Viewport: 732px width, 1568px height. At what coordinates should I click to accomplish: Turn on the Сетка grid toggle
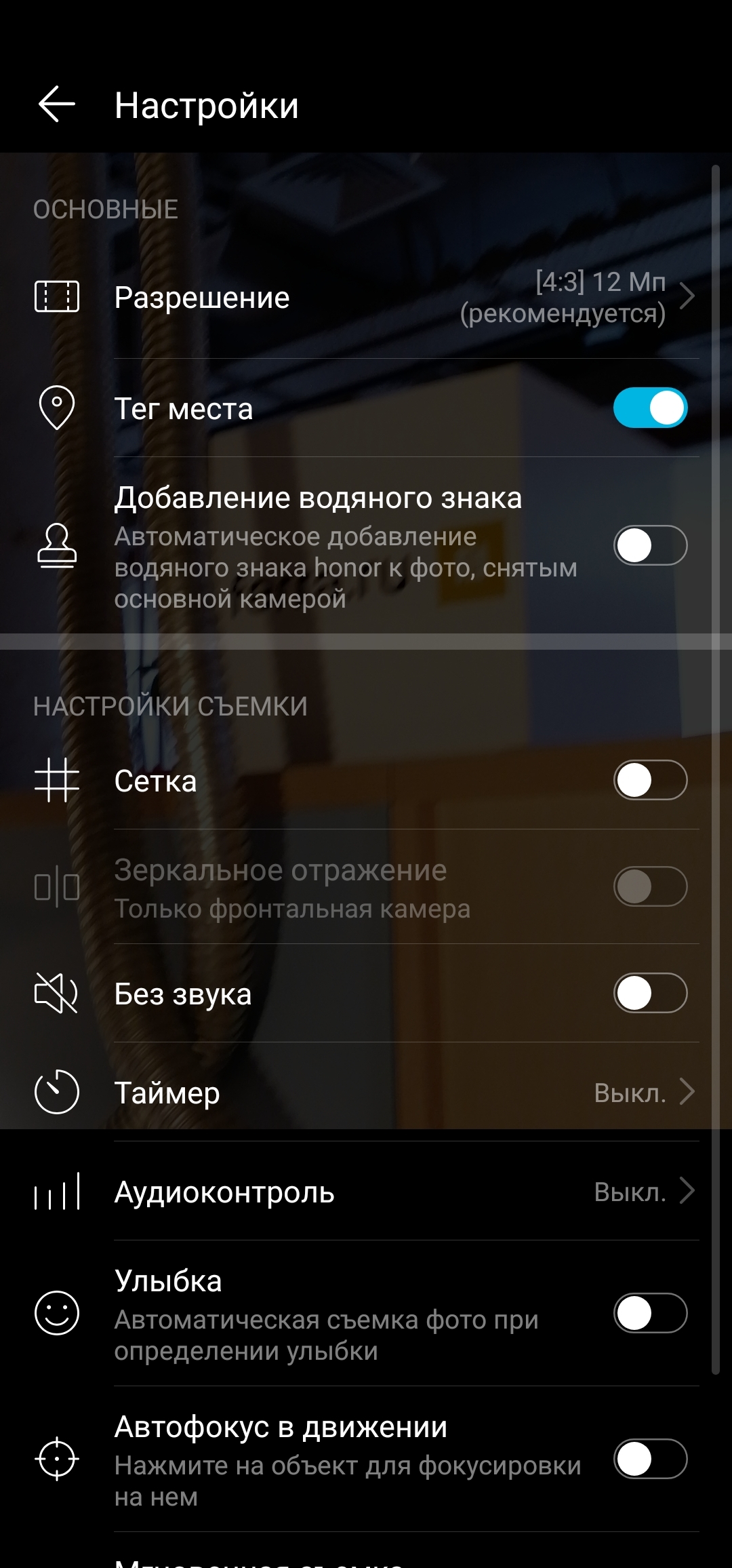[x=650, y=780]
